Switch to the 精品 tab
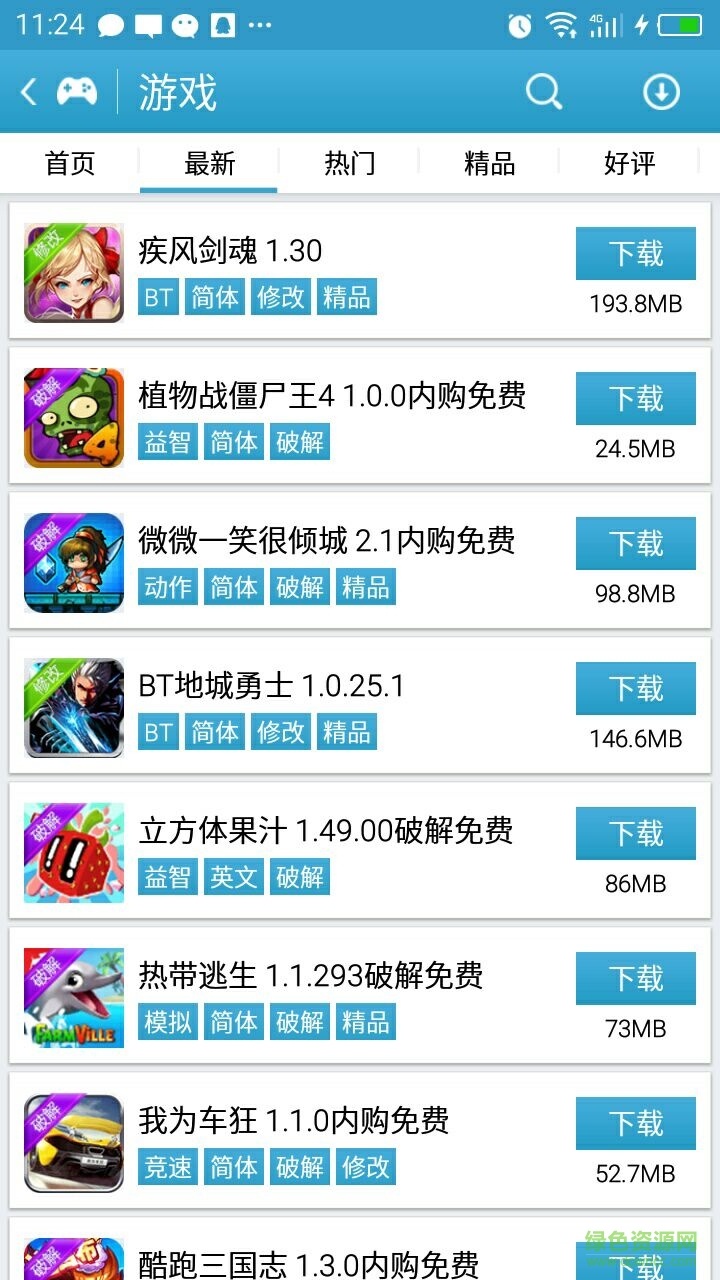 point(487,164)
